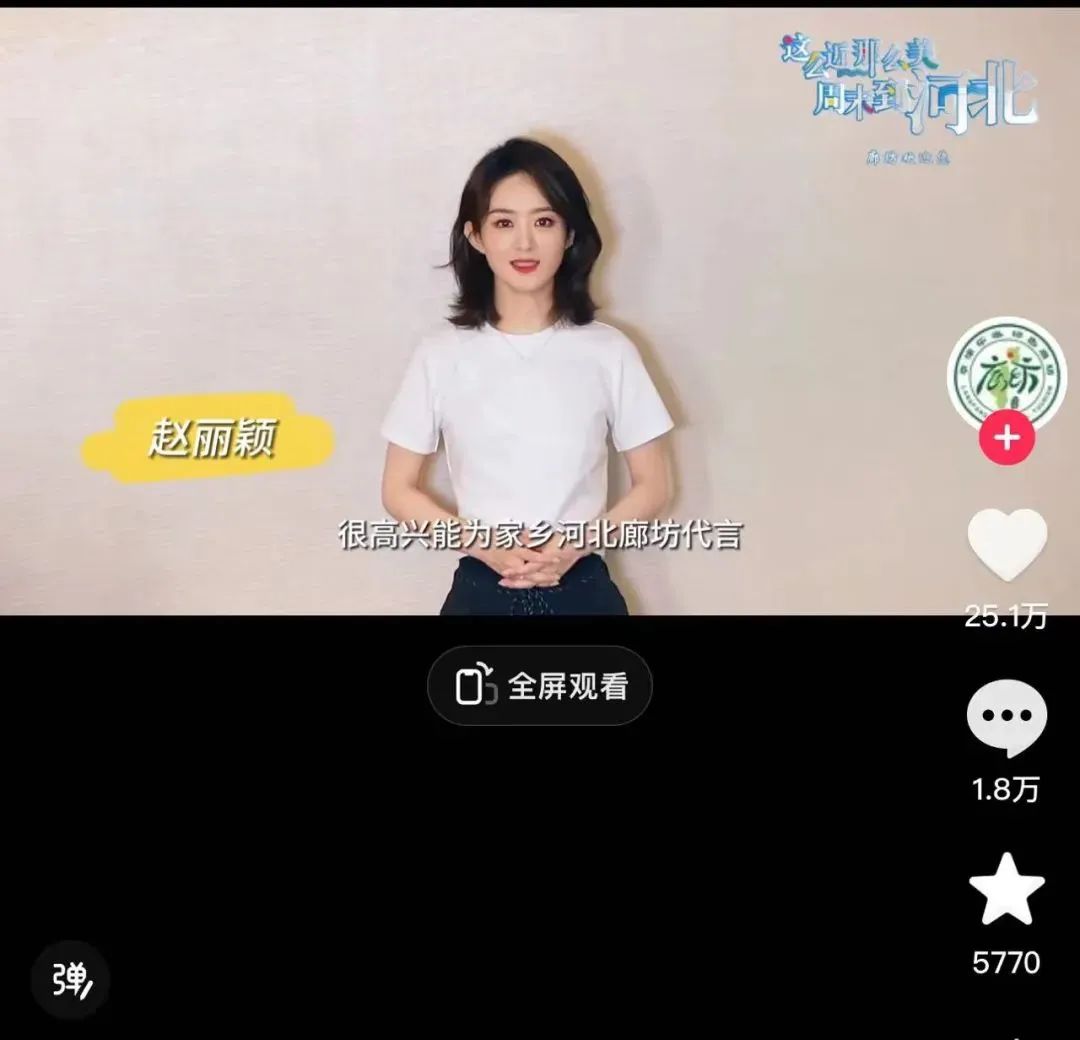This screenshot has height=1040, width=1080.
Task: Add video to favorites with the star
Action: click(1006, 890)
